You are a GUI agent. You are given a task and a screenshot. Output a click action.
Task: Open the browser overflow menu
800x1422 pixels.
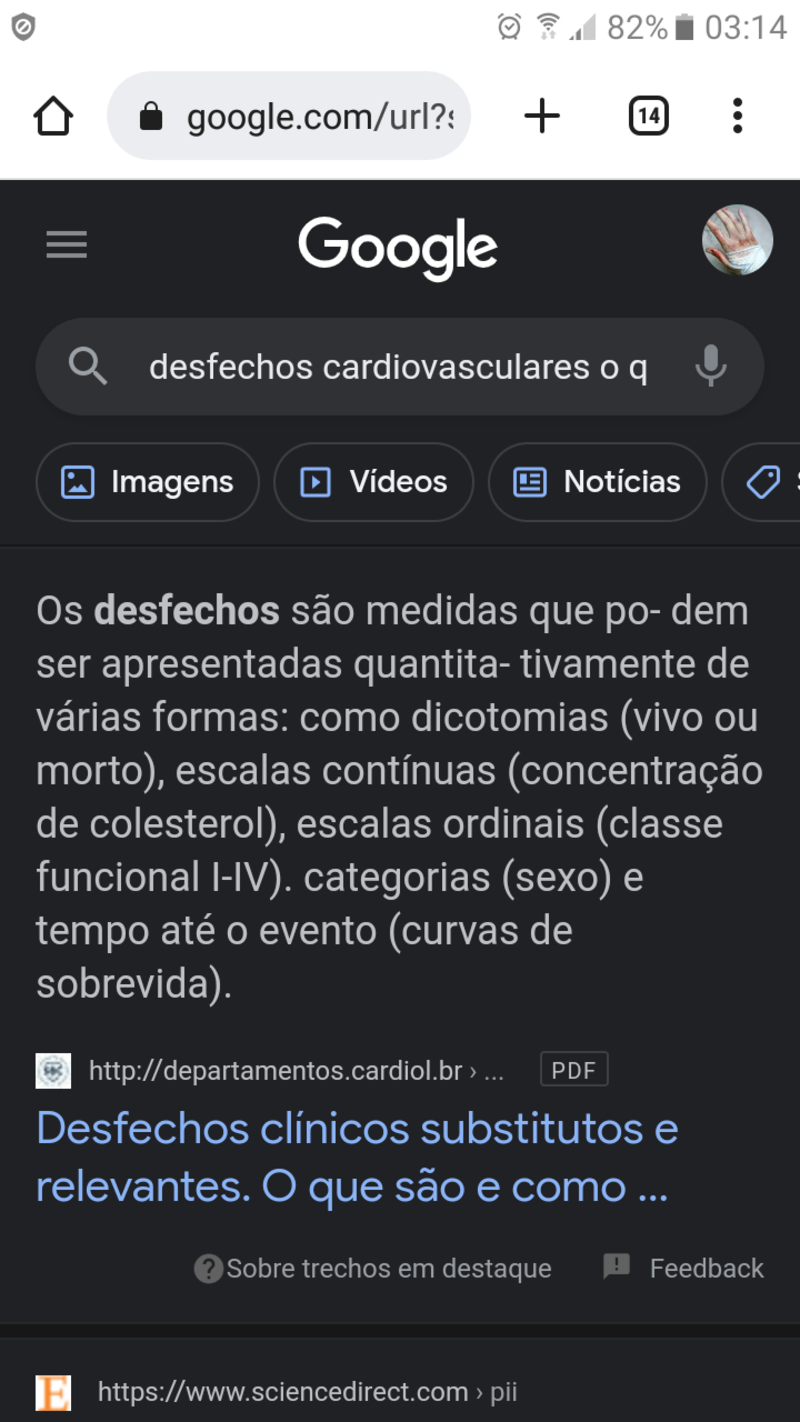(x=737, y=117)
